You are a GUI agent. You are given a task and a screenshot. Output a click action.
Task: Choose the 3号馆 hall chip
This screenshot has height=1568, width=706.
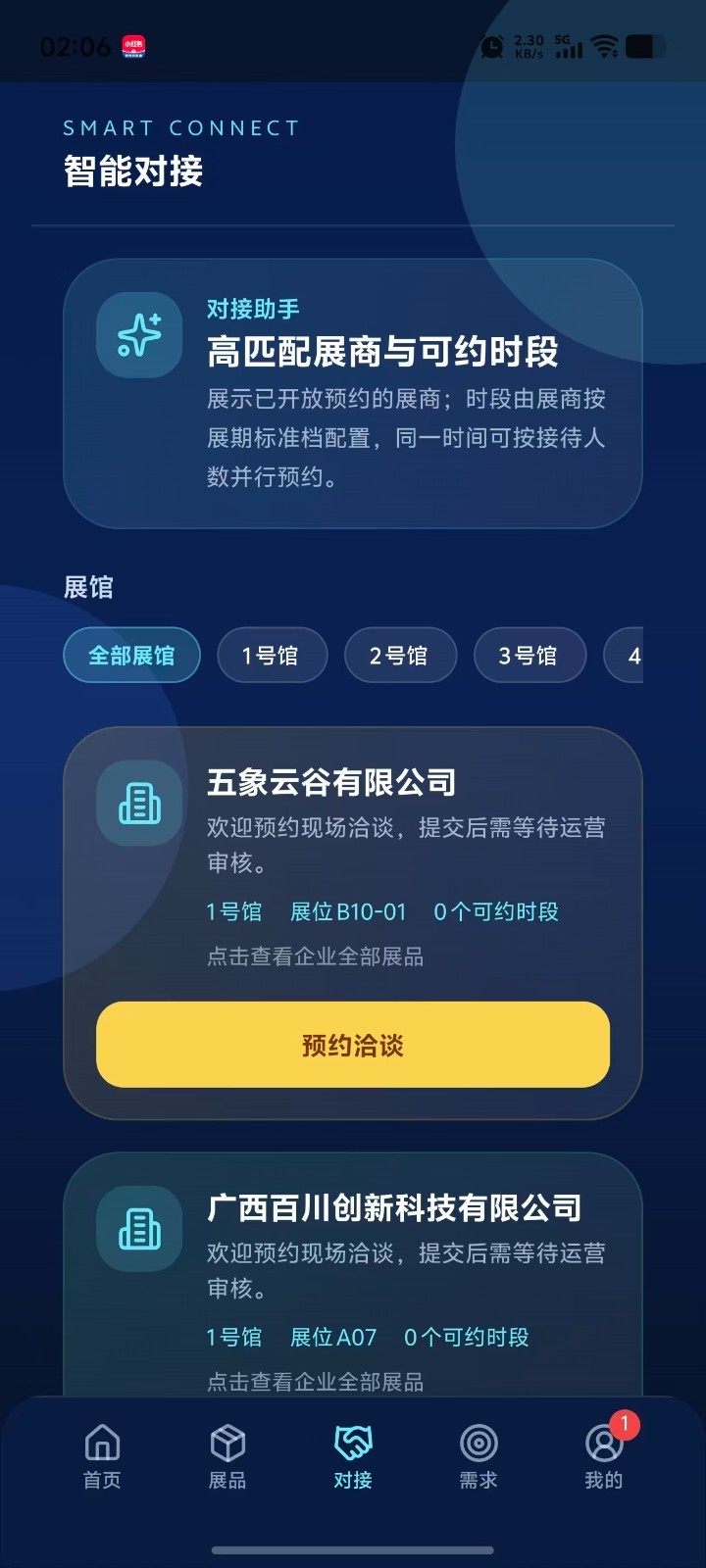click(529, 655)
